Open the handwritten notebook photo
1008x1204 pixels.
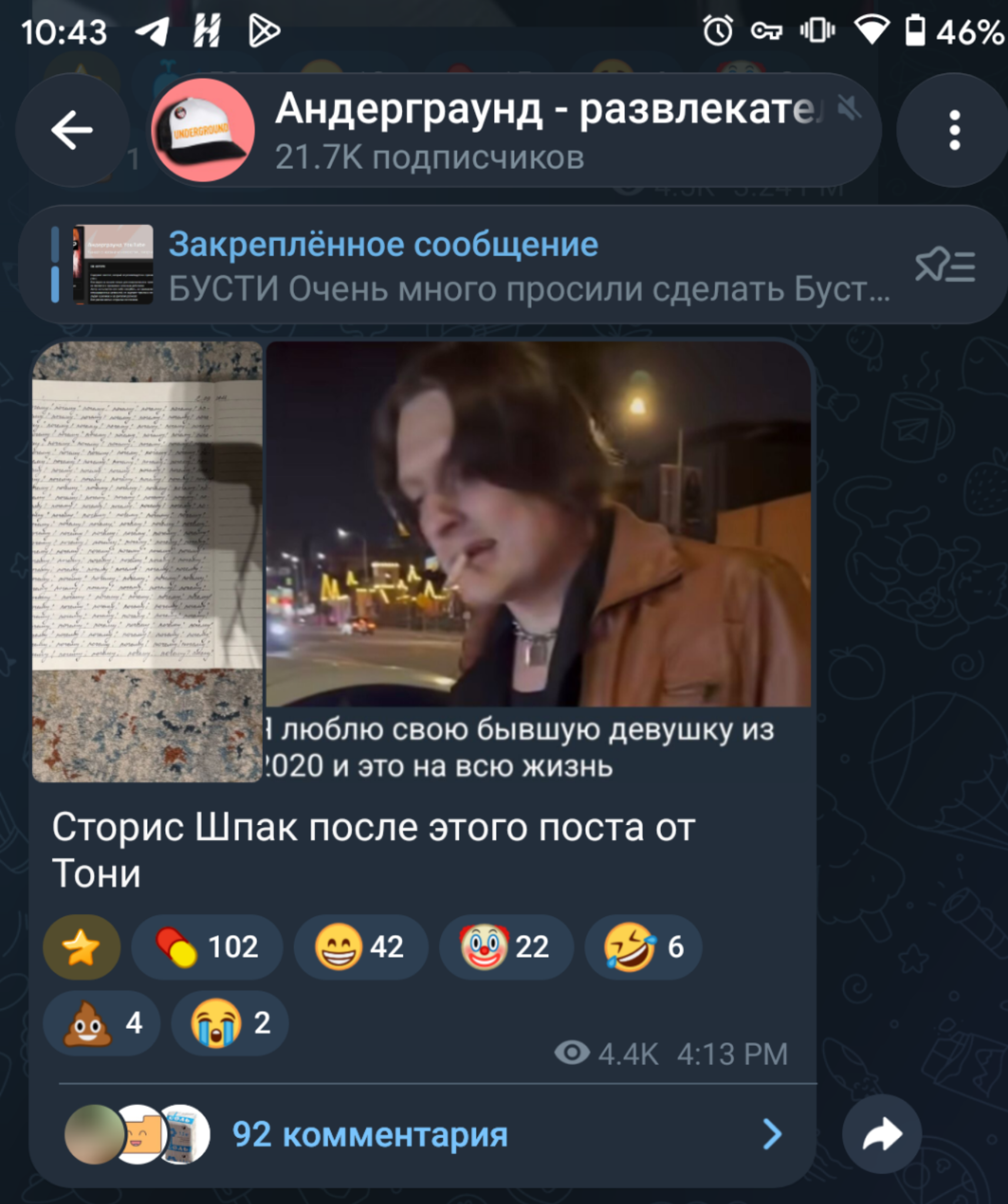coord(147,561)
